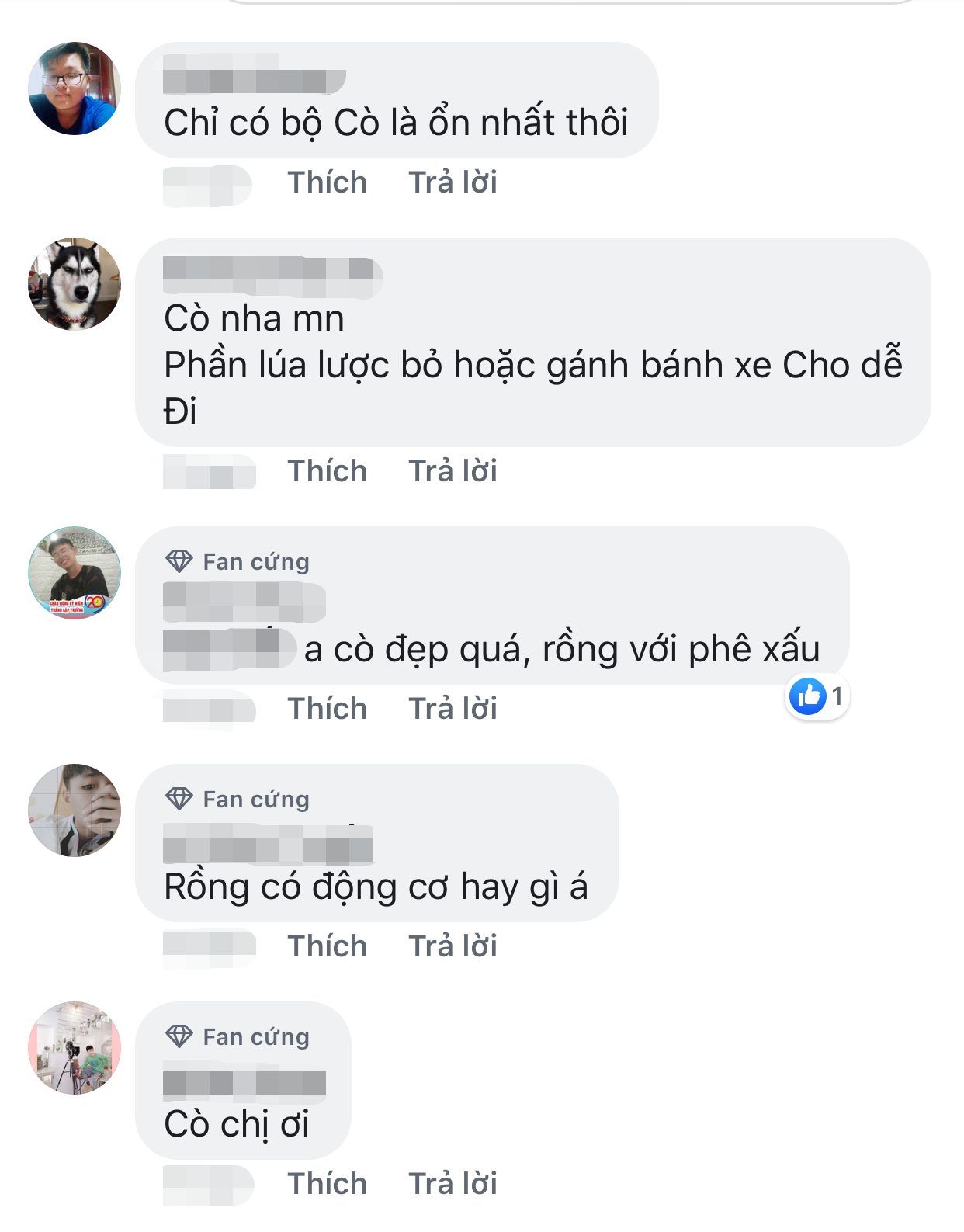
Task: View reactions on 'a cò đẹp quá' comment
Action: tap(817, 696)
